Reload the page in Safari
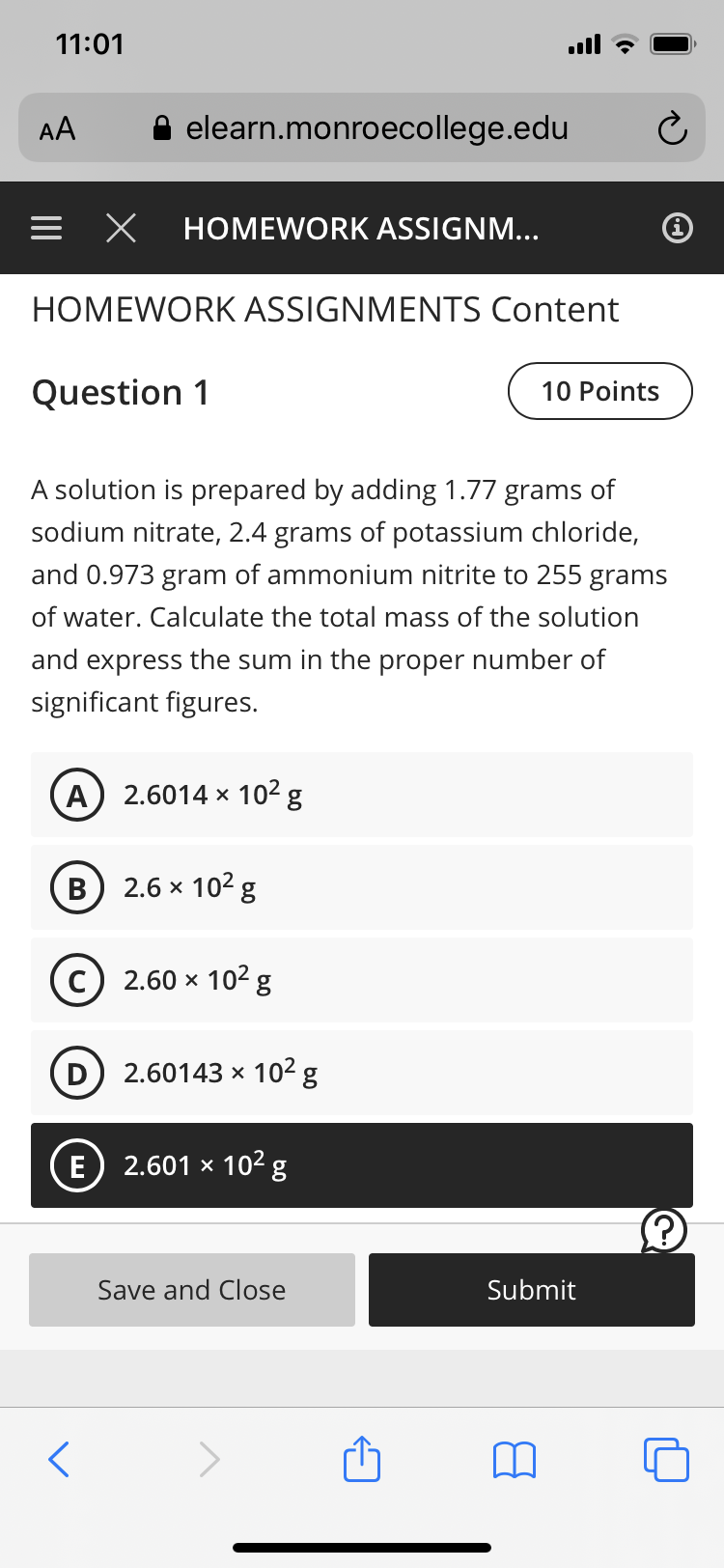This screenshot has width=724, height=1568. pyautogui.click(x=672, y=128)
